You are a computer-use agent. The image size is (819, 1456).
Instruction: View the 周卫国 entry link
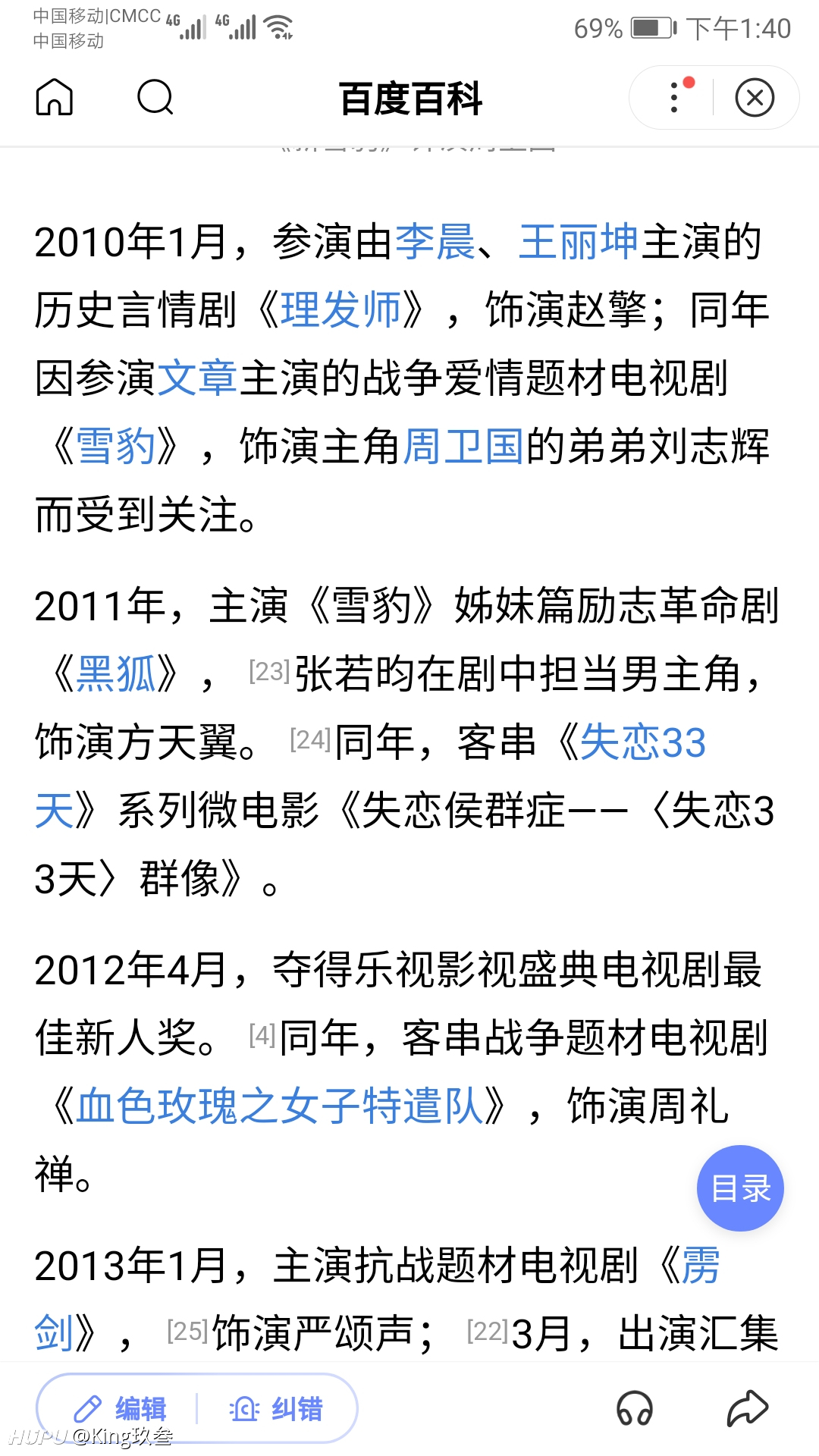[463, 446]
